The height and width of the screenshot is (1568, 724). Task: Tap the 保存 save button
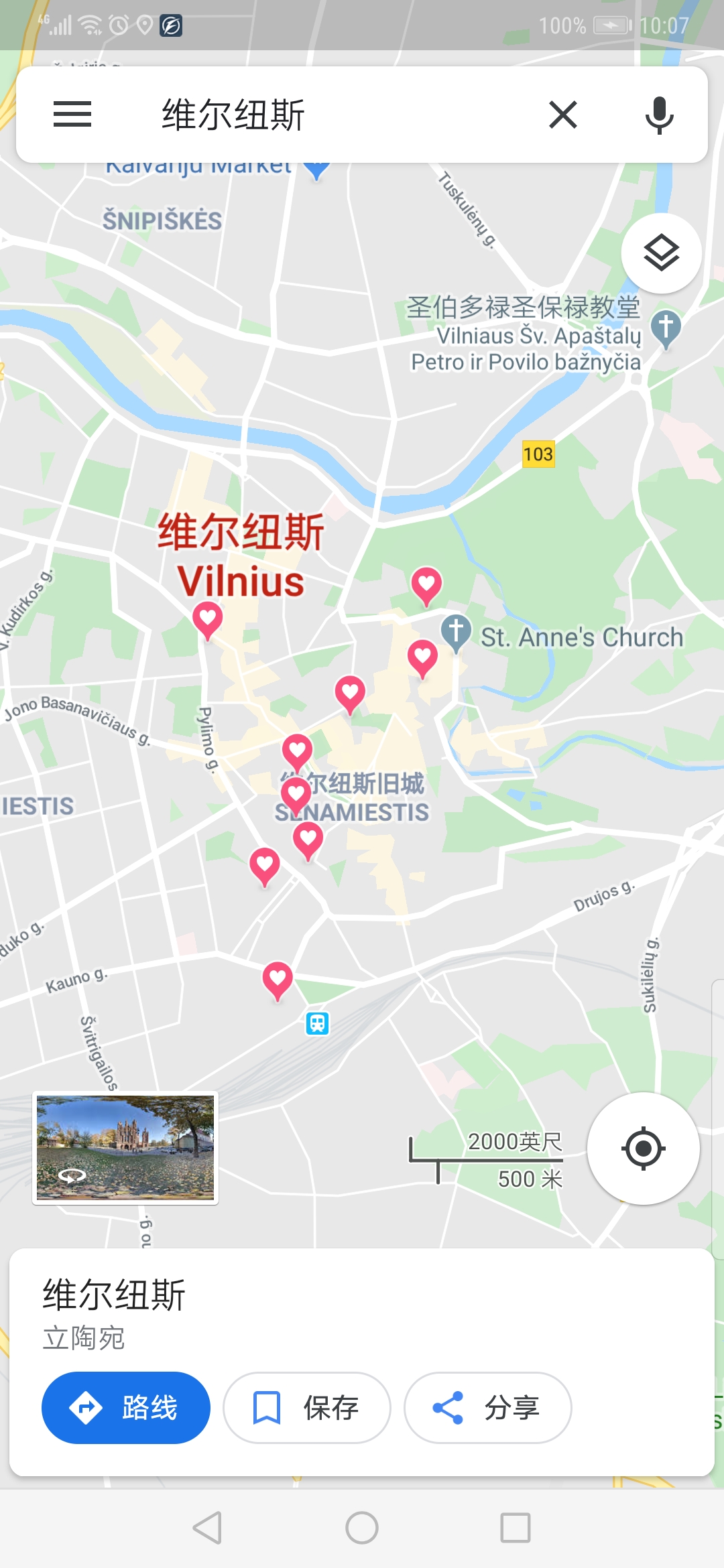[x=306, y=1408]
